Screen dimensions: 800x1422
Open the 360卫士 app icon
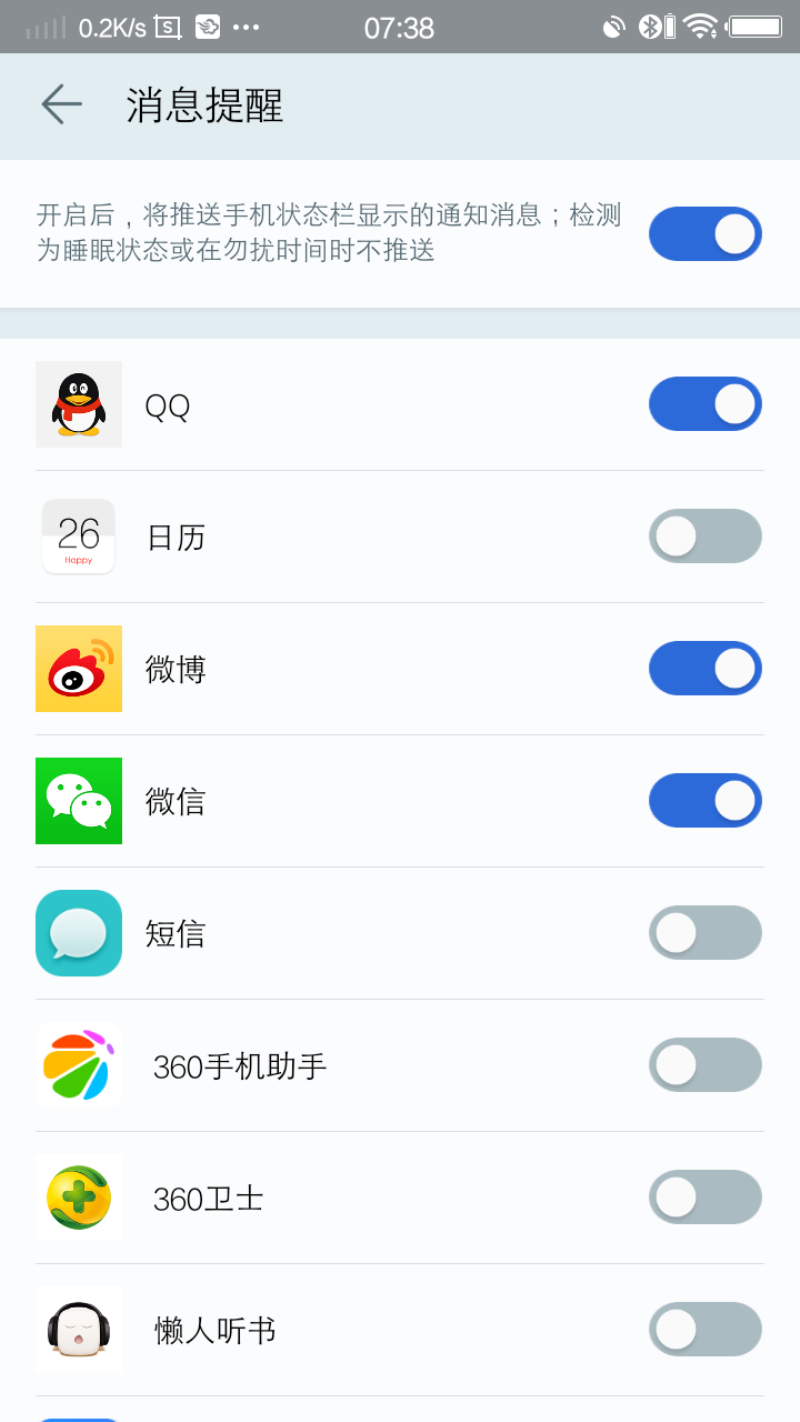point(78,1196)
